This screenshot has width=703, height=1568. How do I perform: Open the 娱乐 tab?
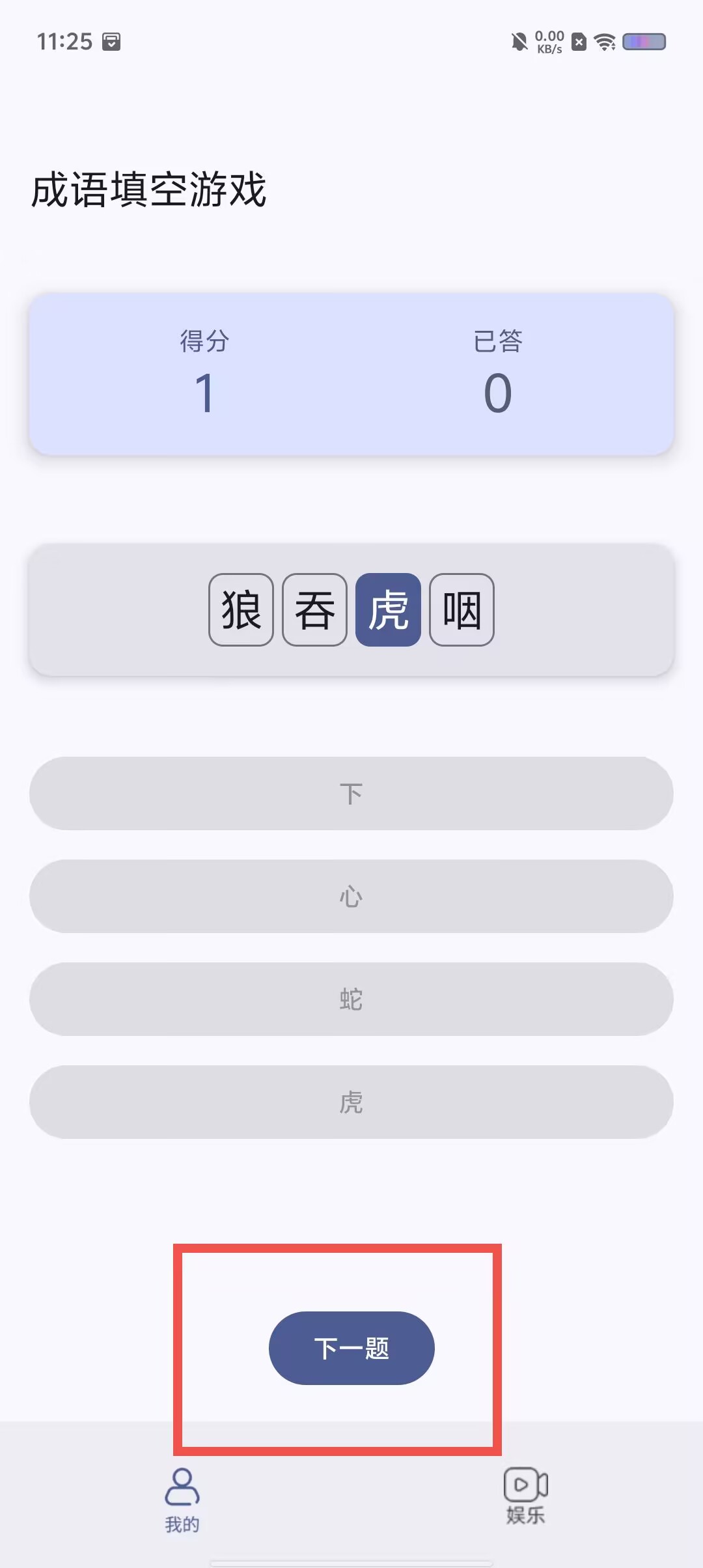point(525,1496)
